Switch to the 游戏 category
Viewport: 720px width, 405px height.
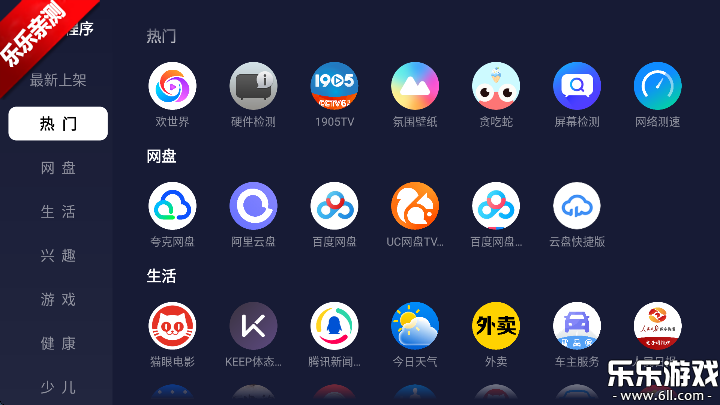point(58,300)
